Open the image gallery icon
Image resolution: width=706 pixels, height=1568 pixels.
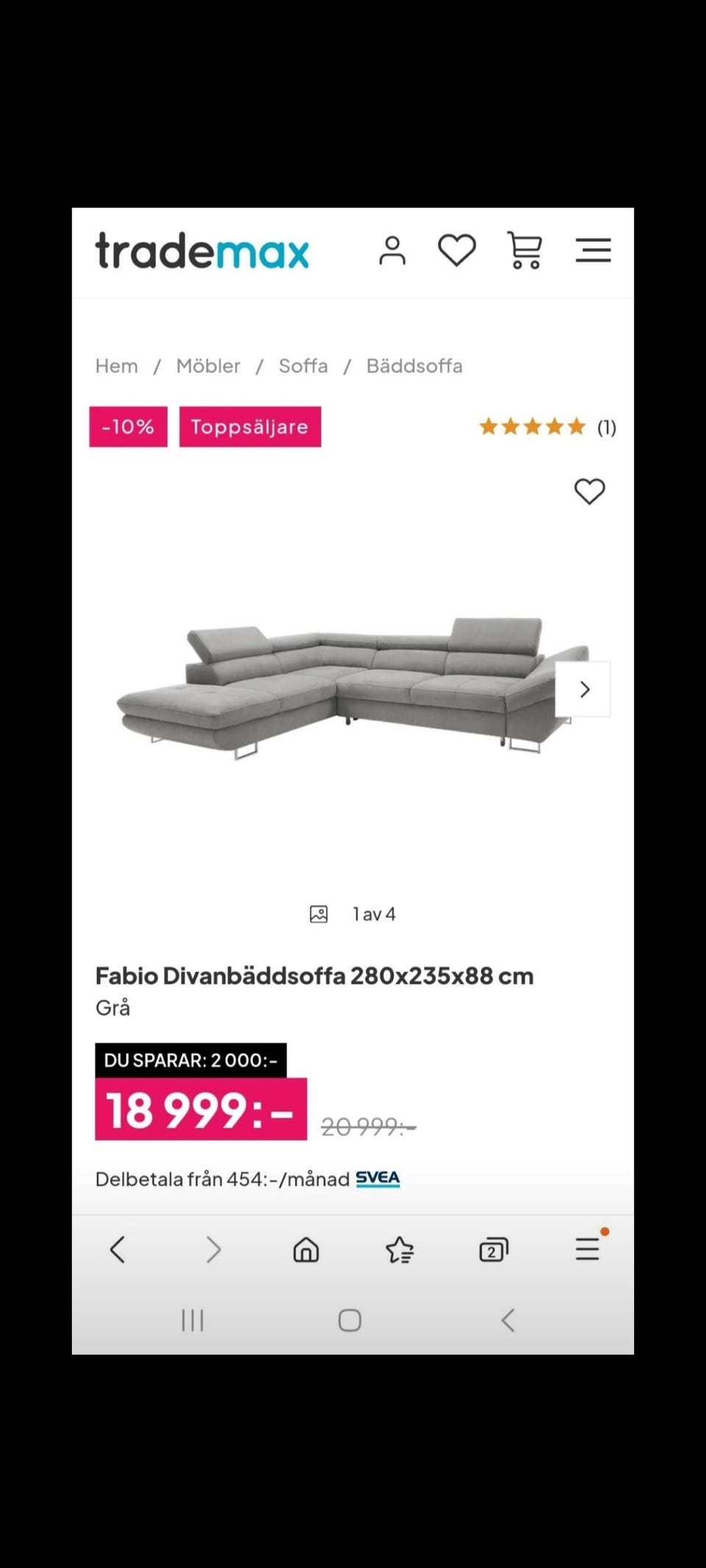tap(318, 913)
